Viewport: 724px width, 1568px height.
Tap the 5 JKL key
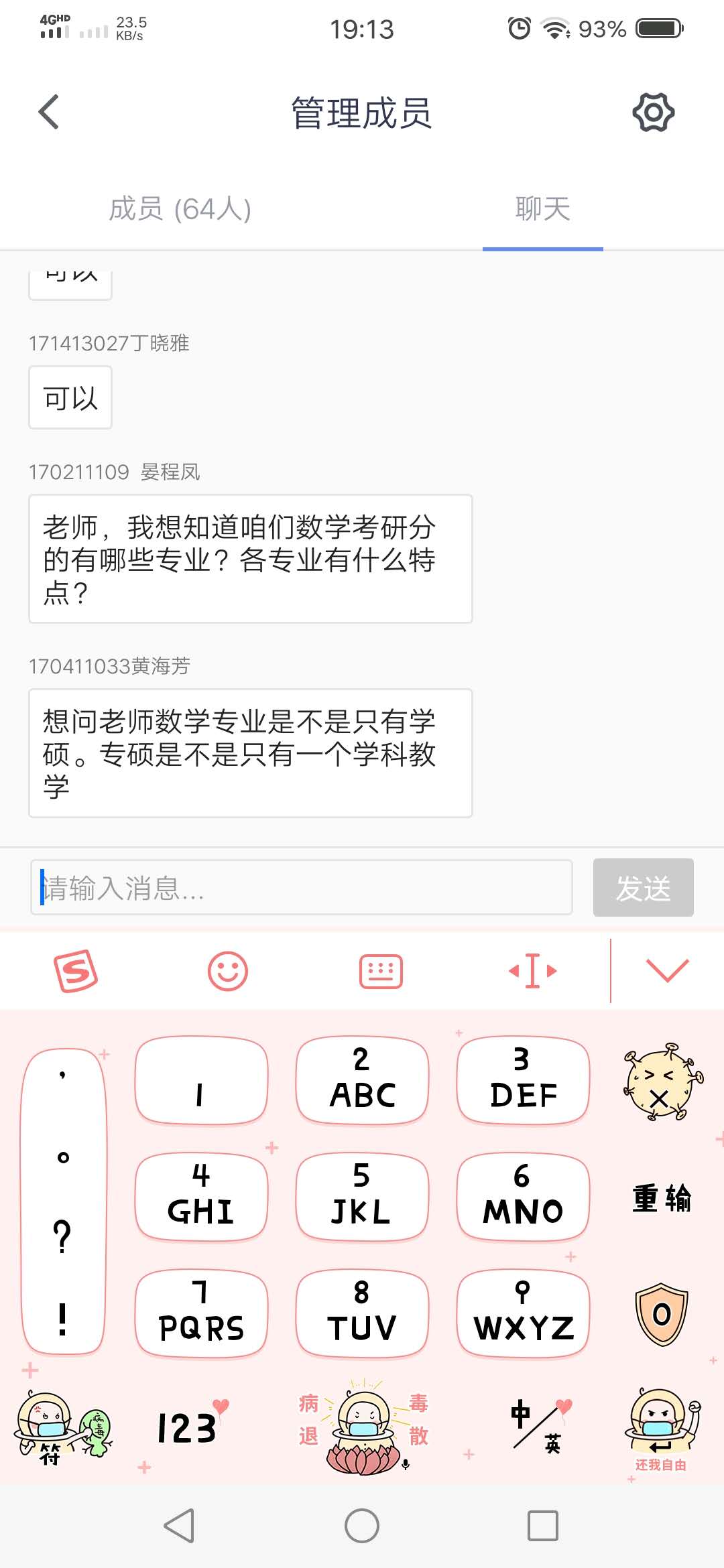click(362, 1196)
